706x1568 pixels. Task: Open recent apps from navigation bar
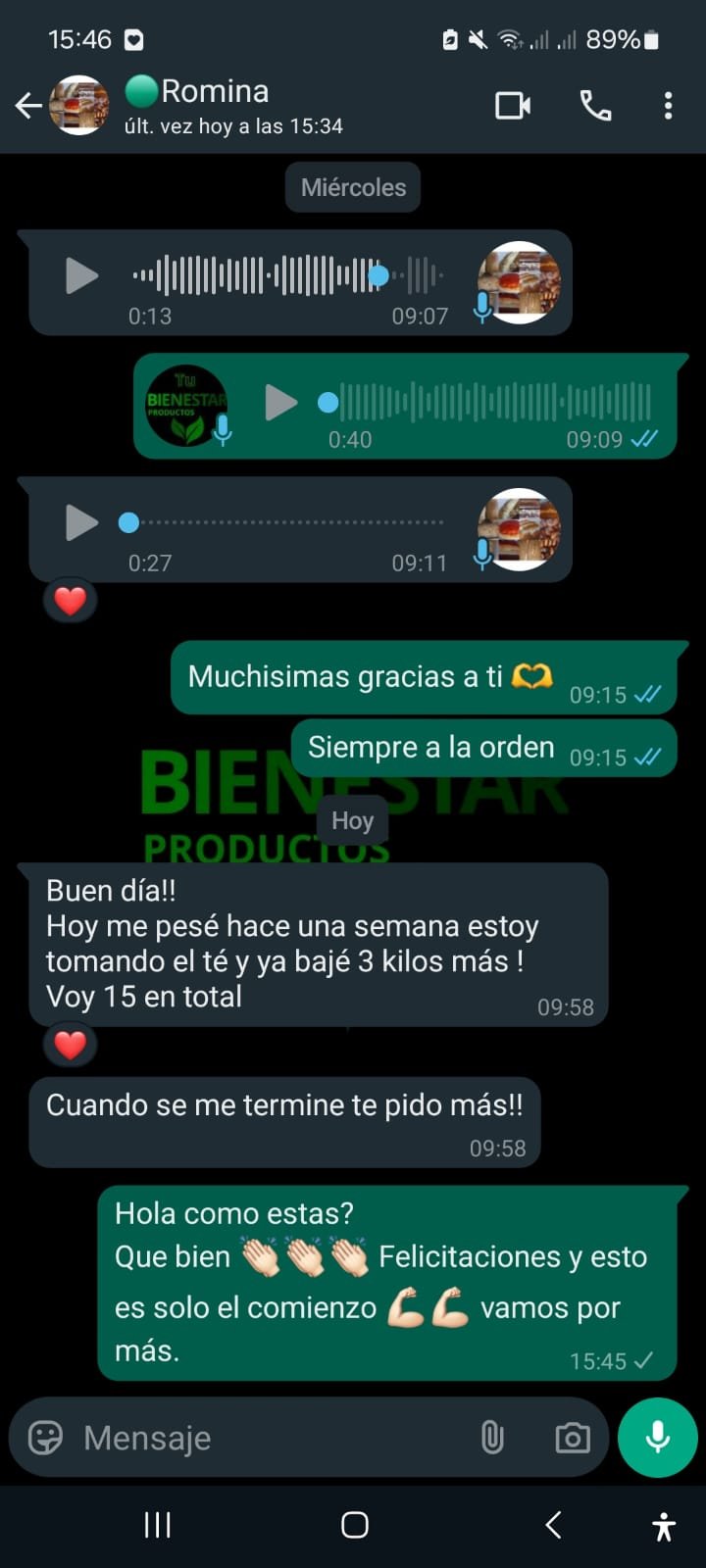point(158,1525)
